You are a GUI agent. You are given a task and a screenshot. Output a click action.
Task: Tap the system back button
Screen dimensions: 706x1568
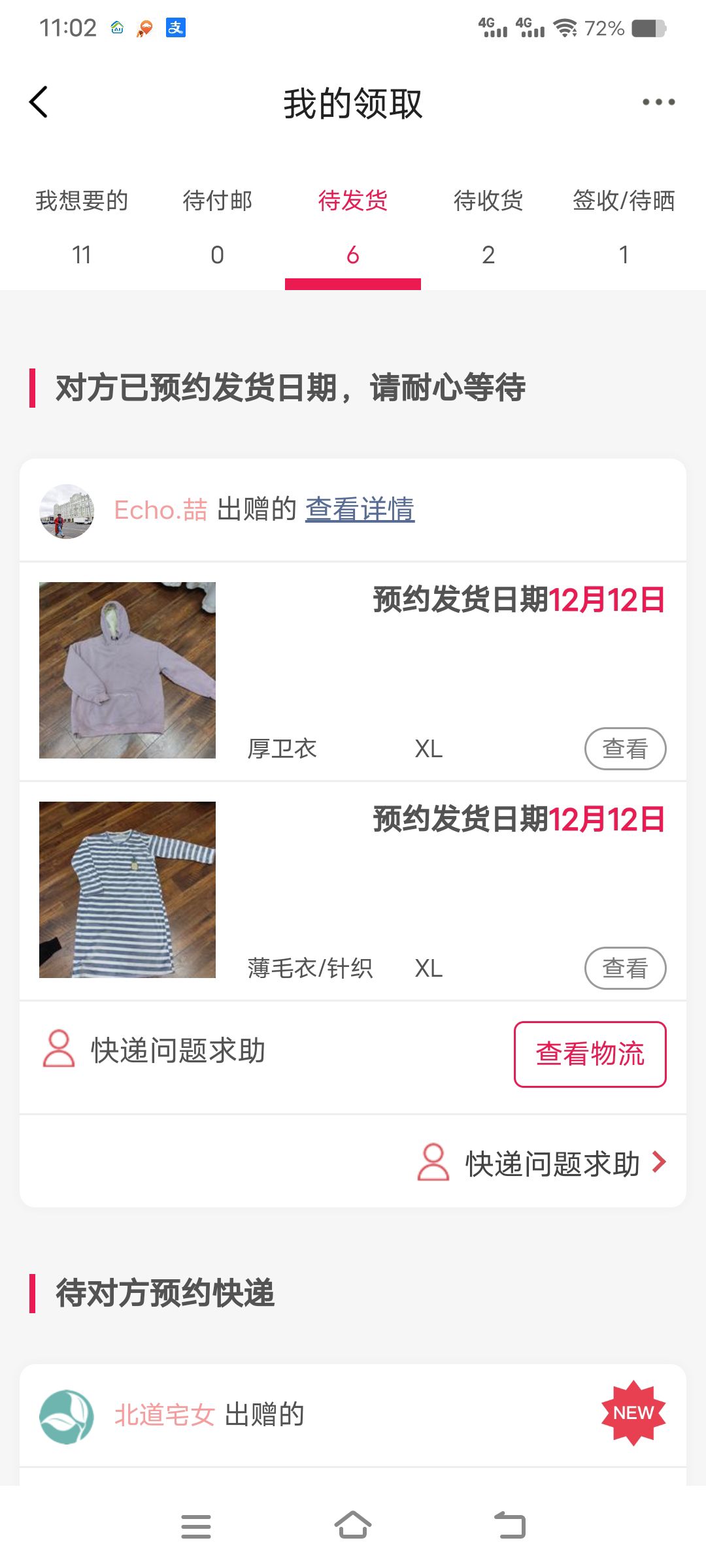click(x=510, y=1526)
